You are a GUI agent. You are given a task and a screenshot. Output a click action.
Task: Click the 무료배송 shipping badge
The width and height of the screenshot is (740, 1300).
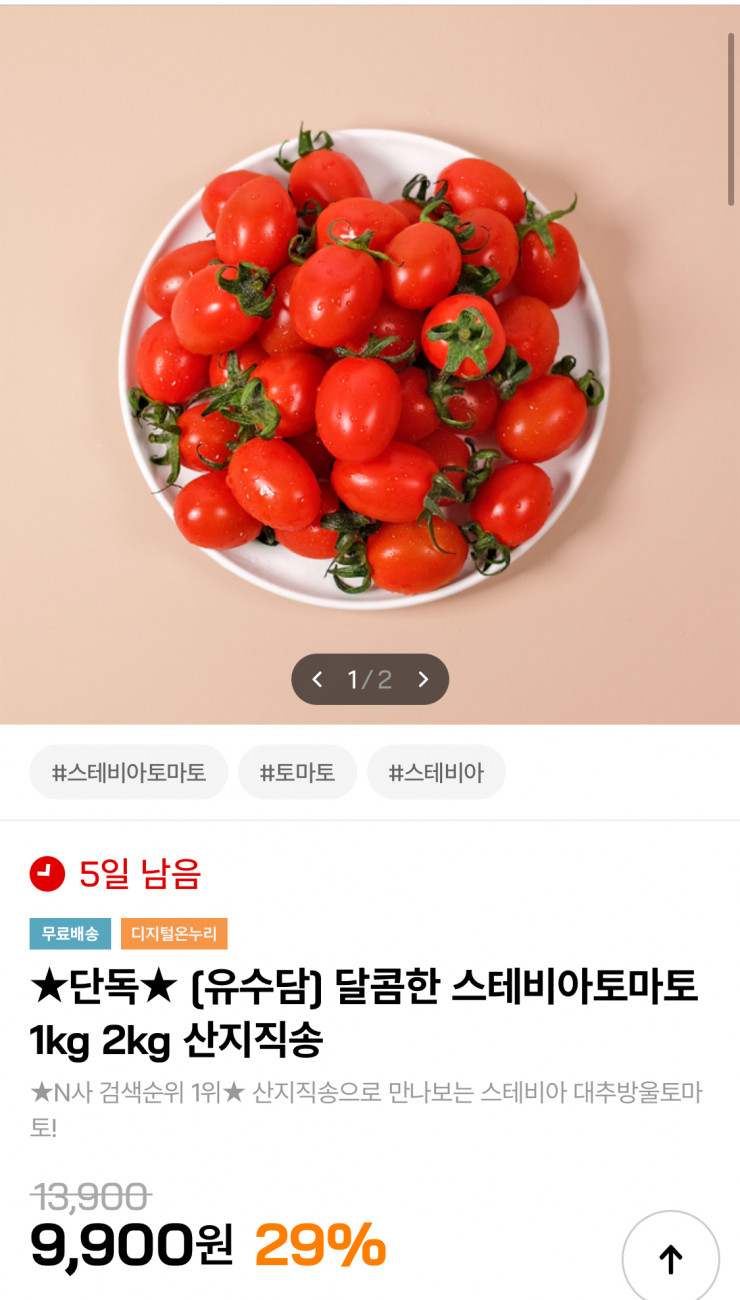70,932
